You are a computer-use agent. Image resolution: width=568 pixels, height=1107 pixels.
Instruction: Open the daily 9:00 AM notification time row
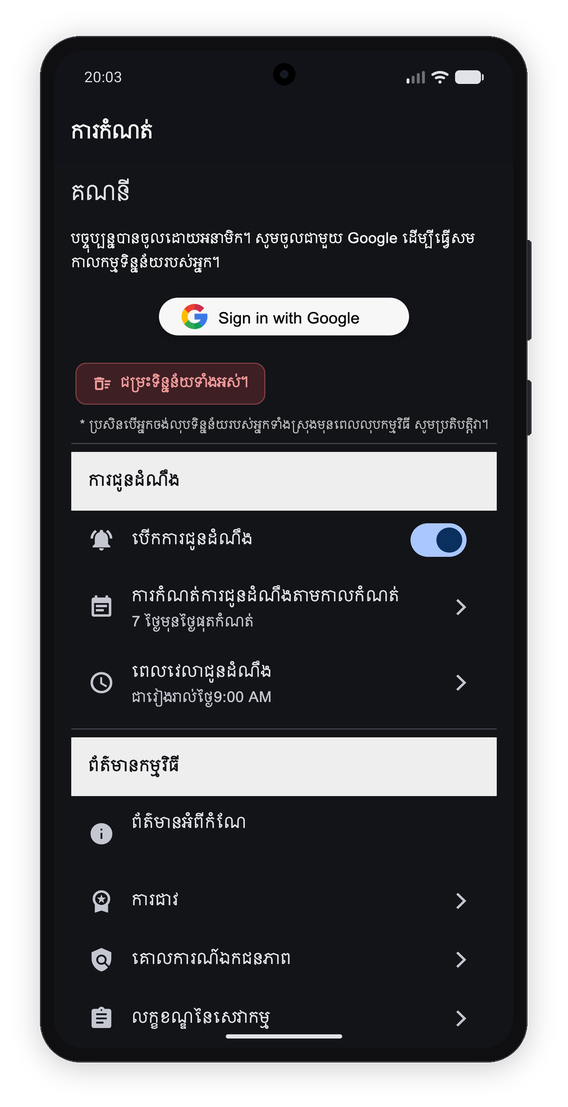(284, 683)
